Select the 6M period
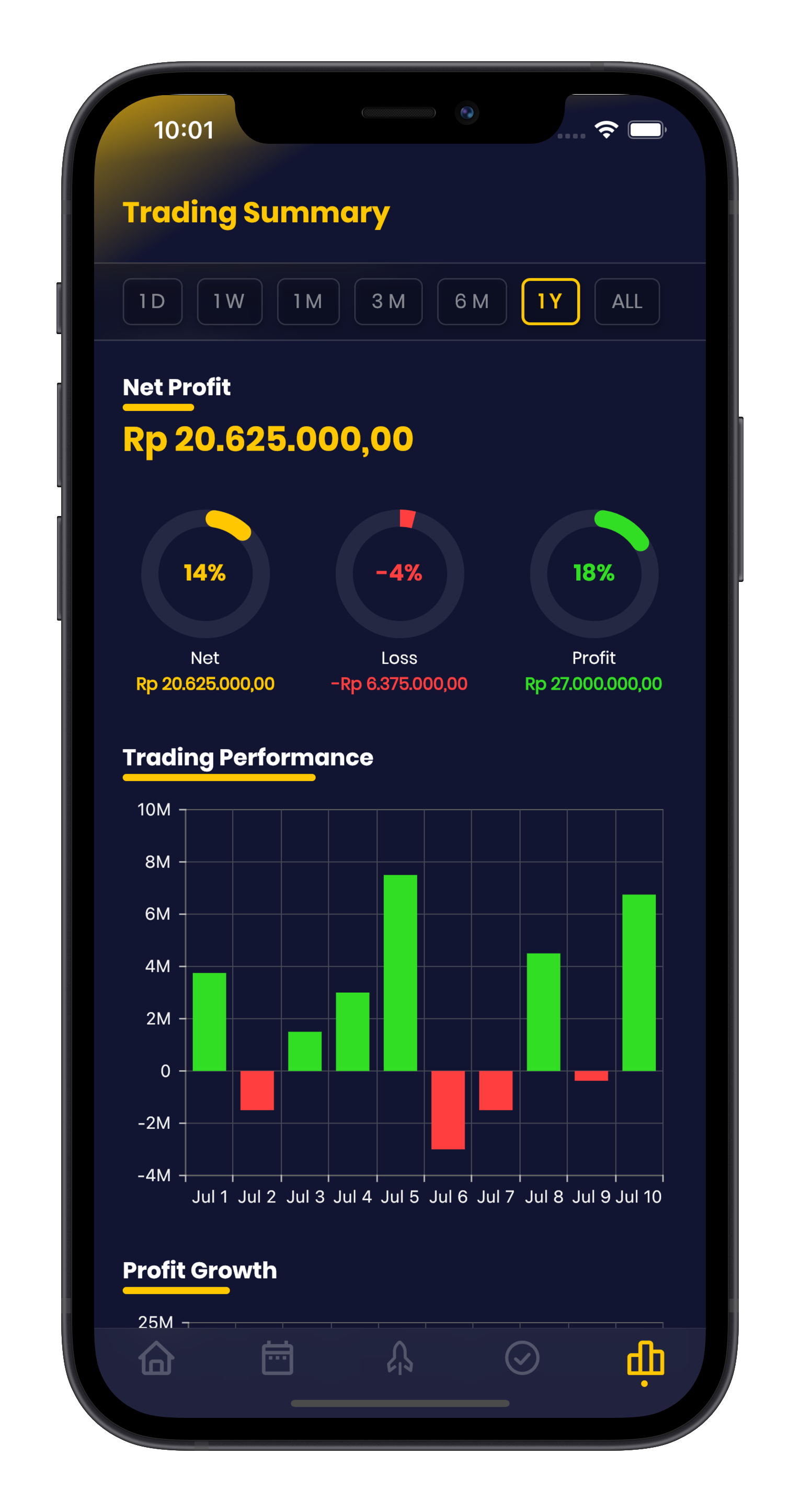Image resolution: width=800 pixels, height=1512 pixels. click(471, 301)
